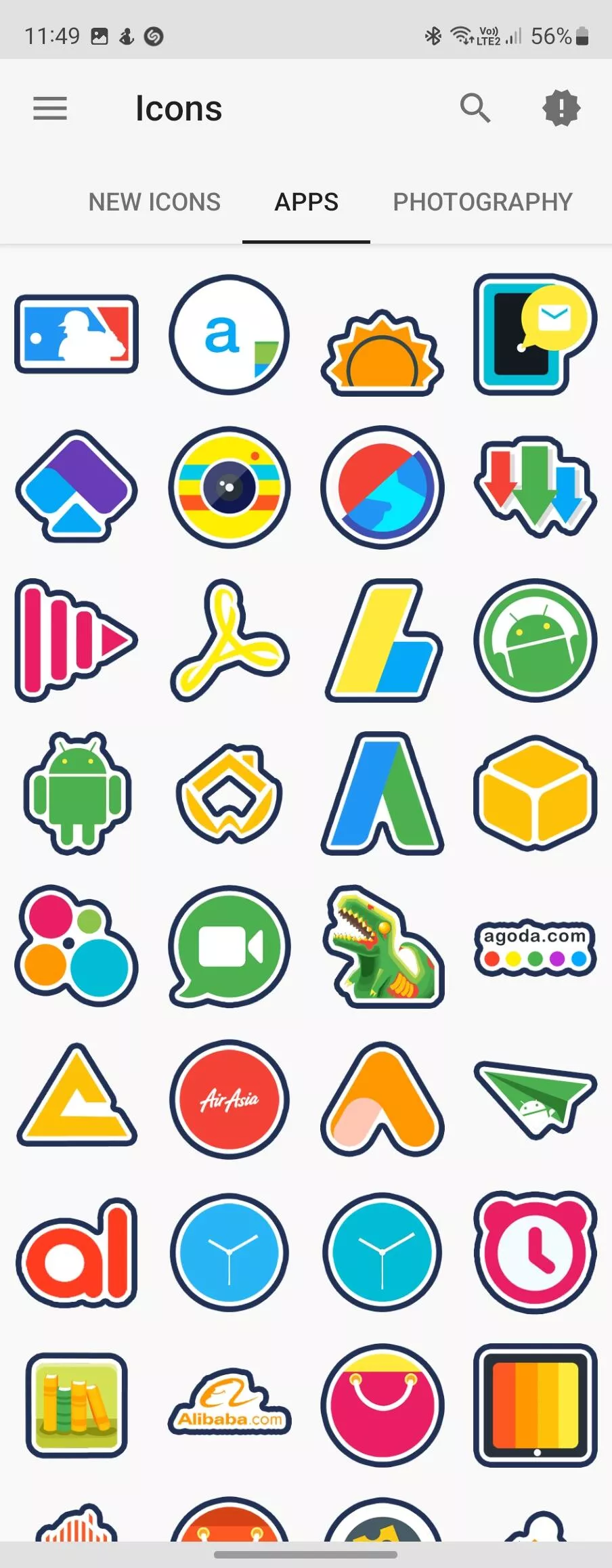This screenshot has height=1568, width=612.
Task: Select the bookshelf with books icon
Action: [x=76, y=1404]
